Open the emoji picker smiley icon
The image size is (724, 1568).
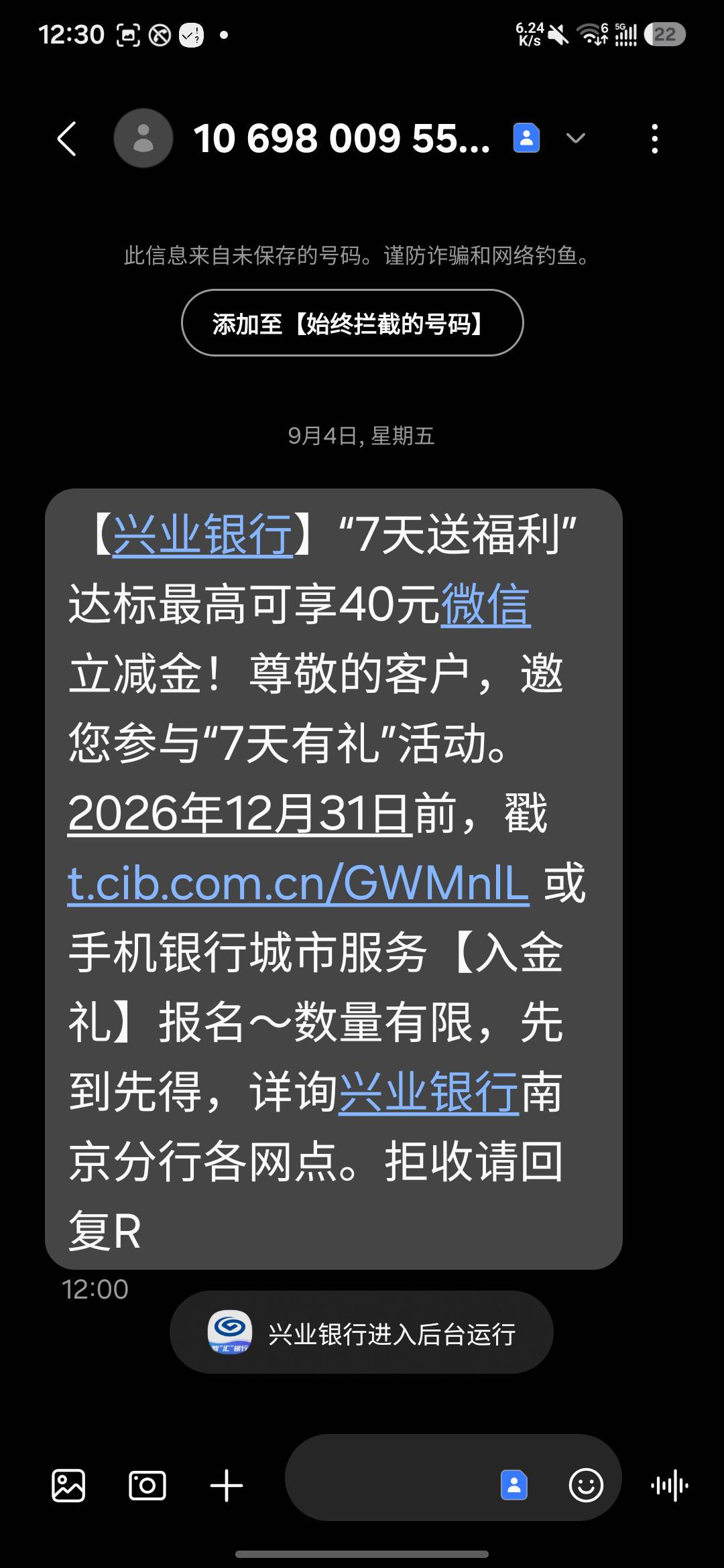[586, 1486]
